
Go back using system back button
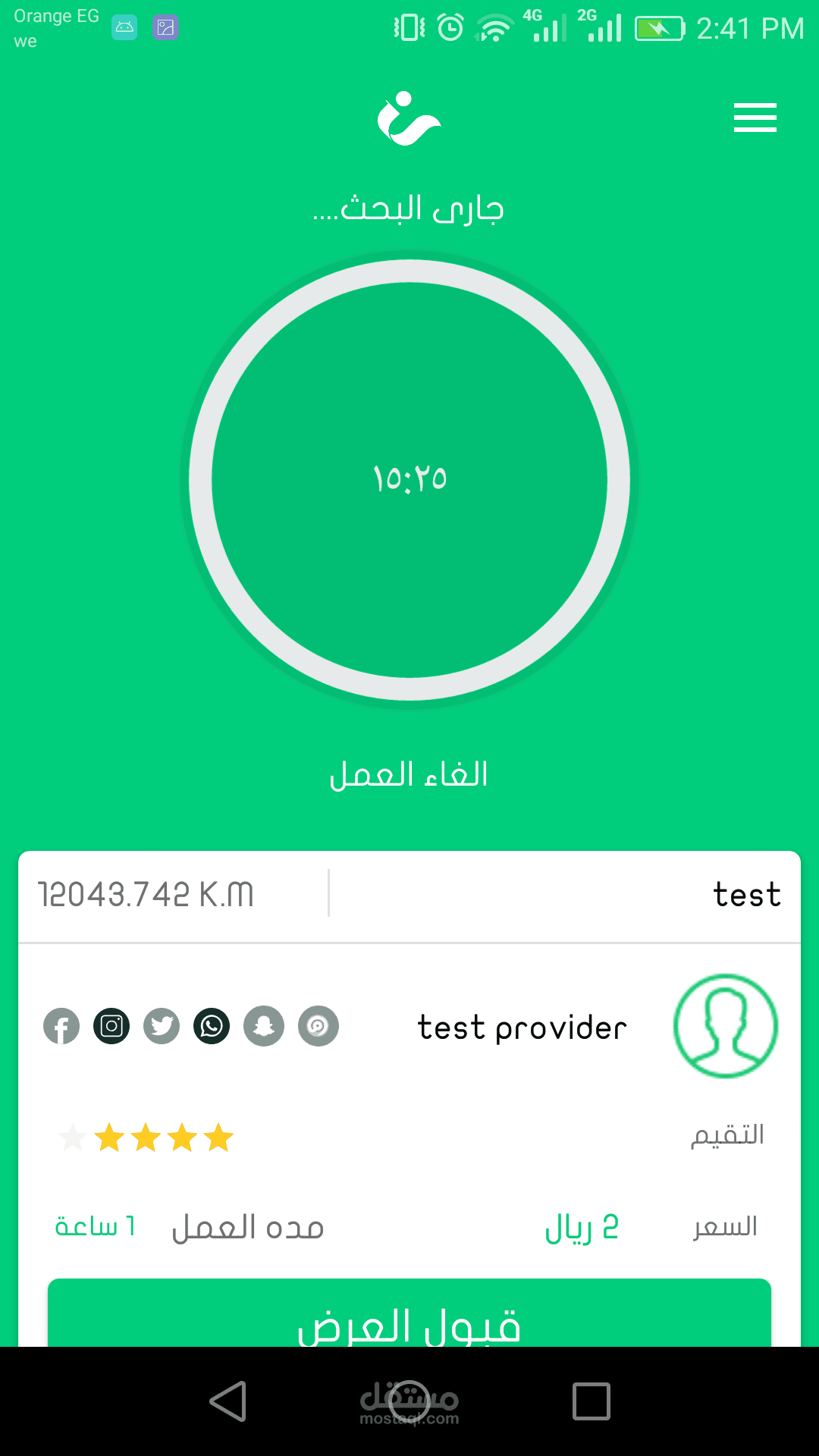click(227, 1401)
